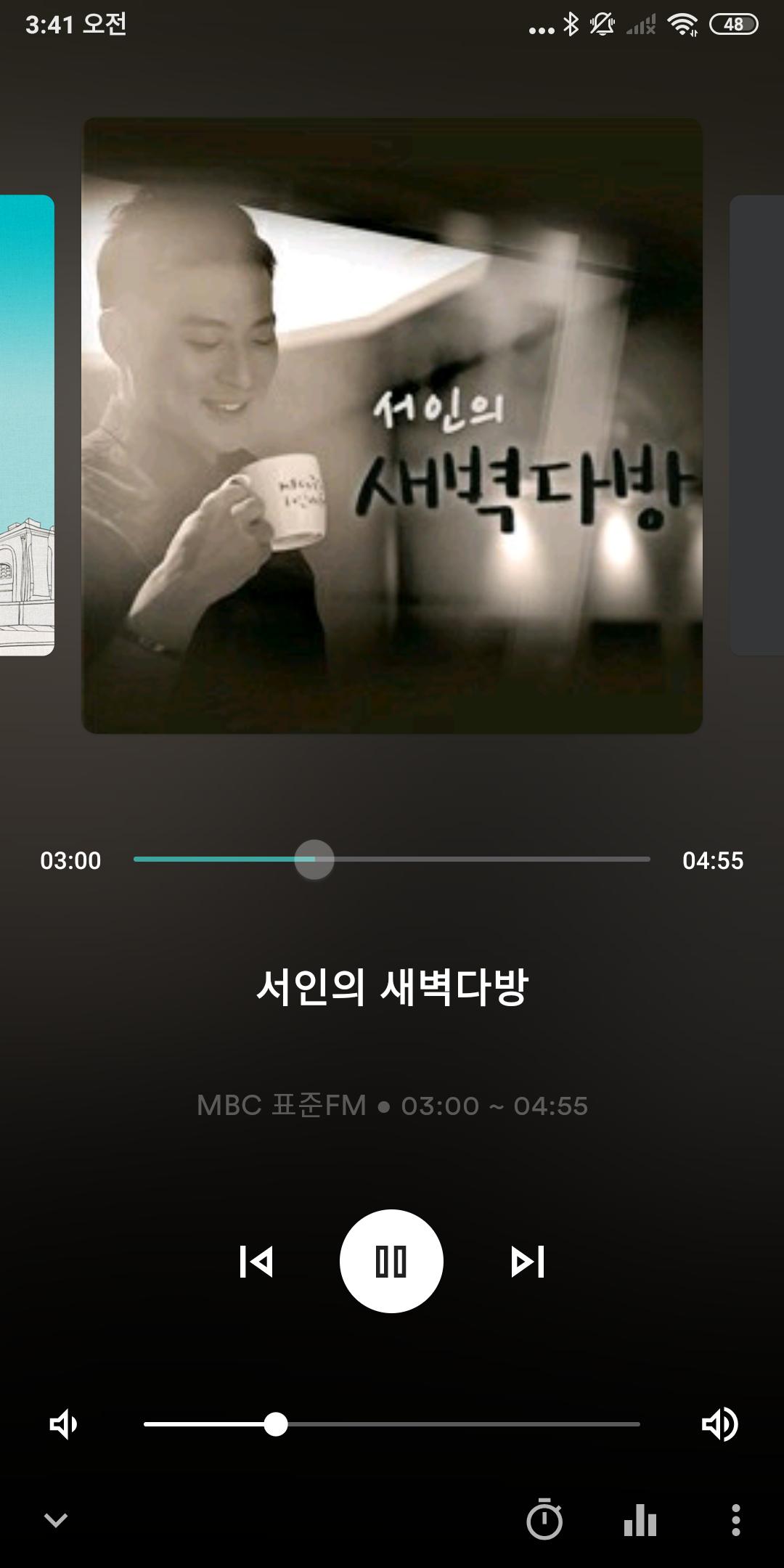Open the sleep timer
784x1568 pixels.
pyautogui.click(x=544, y=1518)
